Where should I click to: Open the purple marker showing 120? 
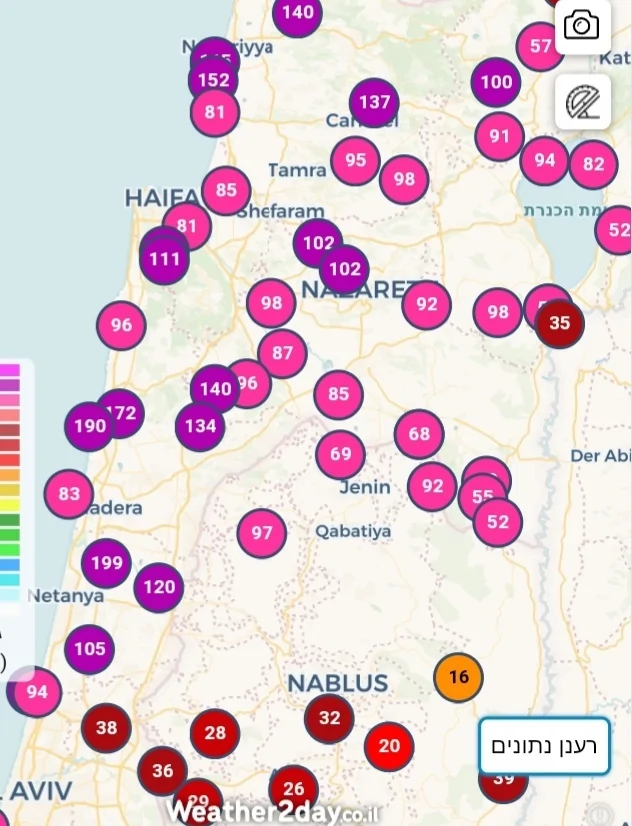pos(158,588)
